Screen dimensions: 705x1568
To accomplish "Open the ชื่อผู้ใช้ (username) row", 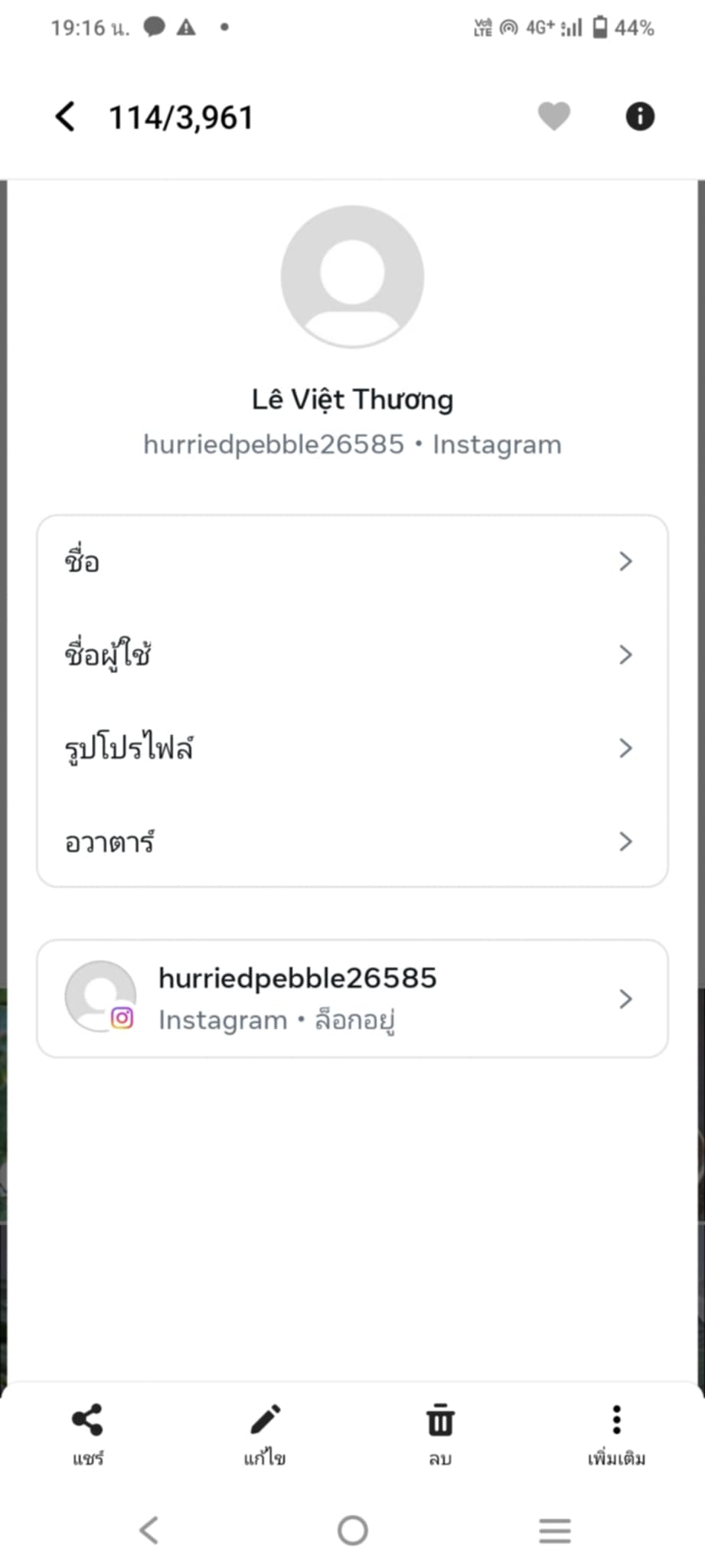I will click(352, 655).
